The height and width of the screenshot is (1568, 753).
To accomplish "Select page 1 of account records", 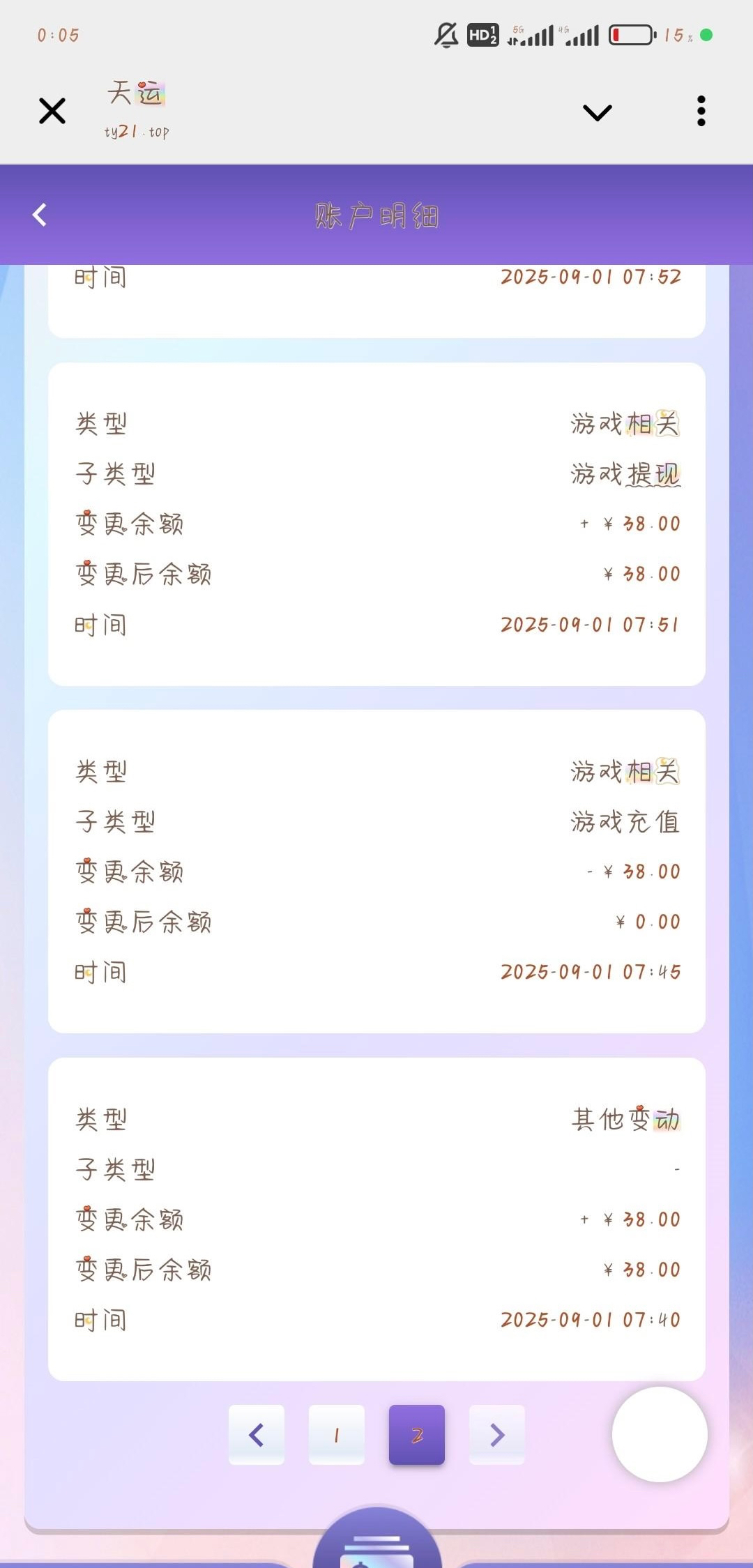I will pos(337,1435).
